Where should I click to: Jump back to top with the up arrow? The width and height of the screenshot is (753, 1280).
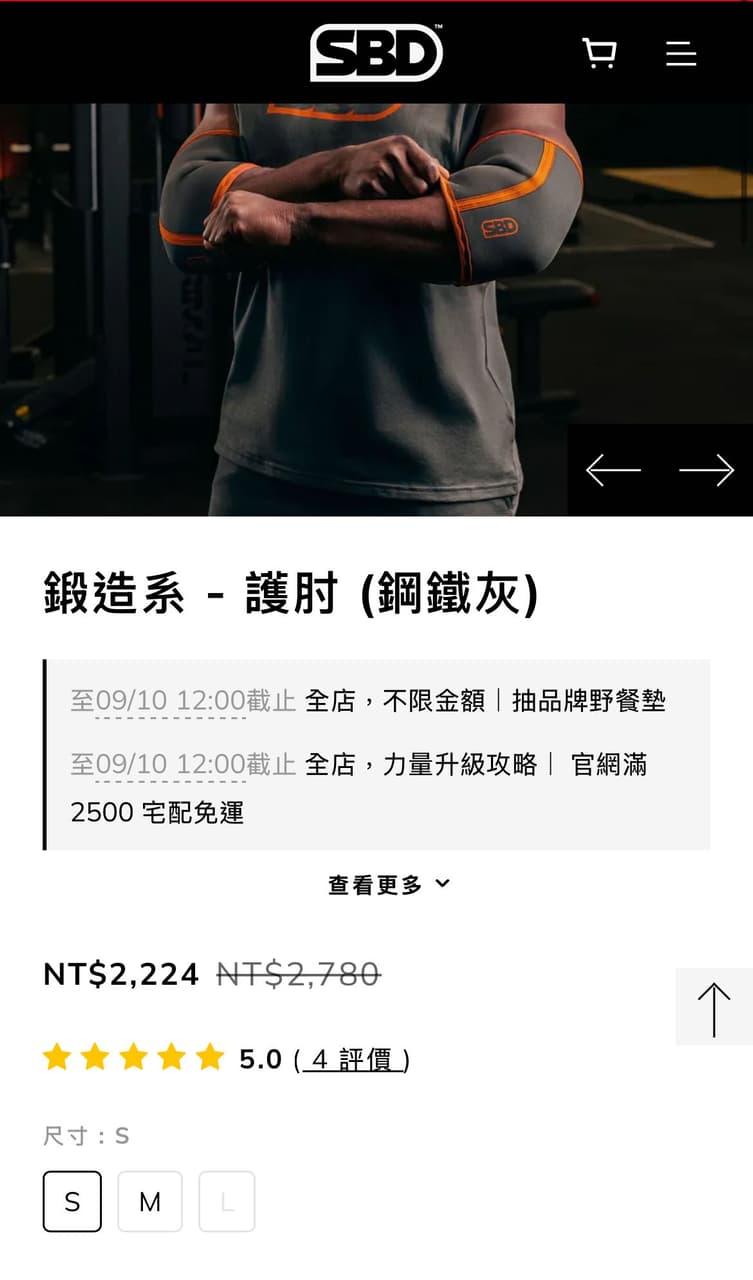pyautogui.click(x=714, y=1007)
